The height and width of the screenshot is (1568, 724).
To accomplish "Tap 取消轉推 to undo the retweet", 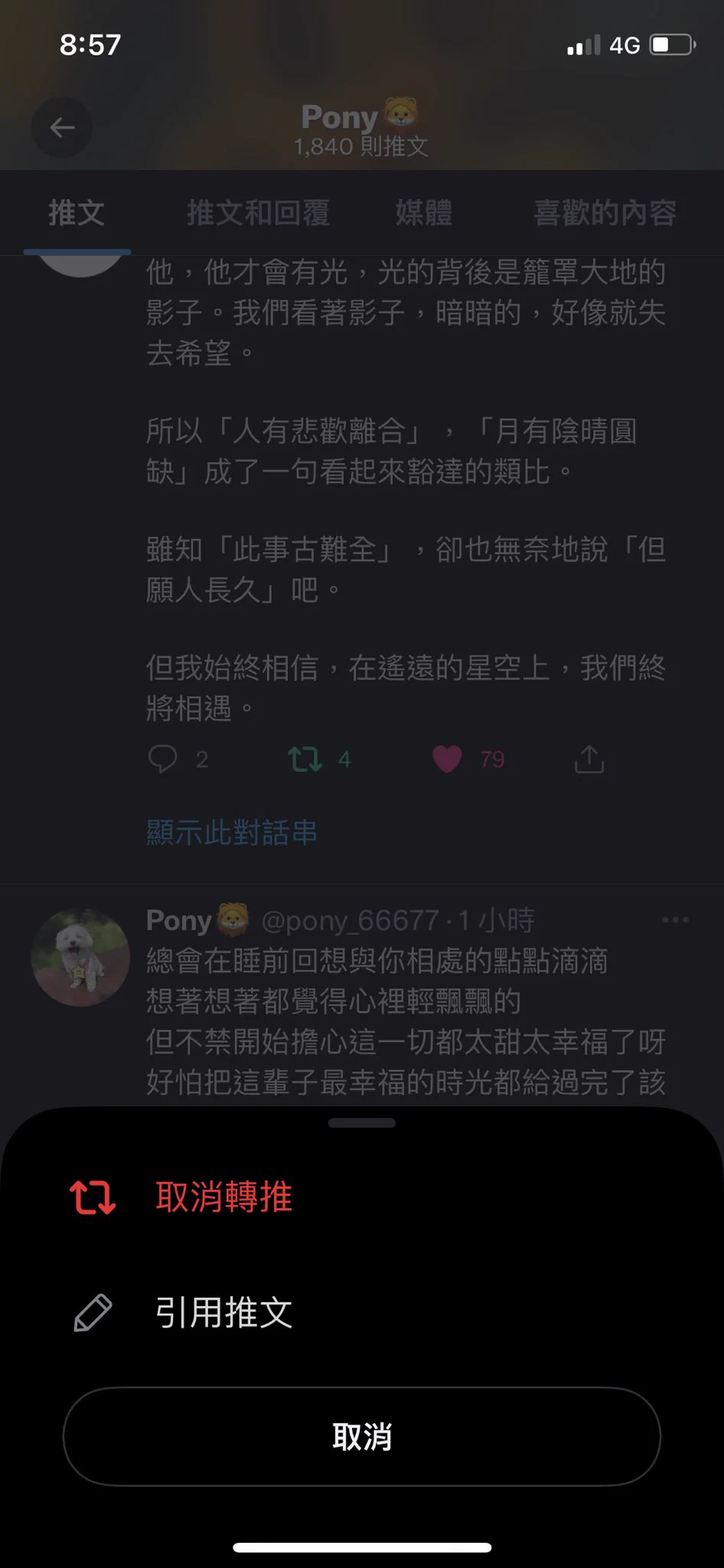I will (x=223, y=1197).
